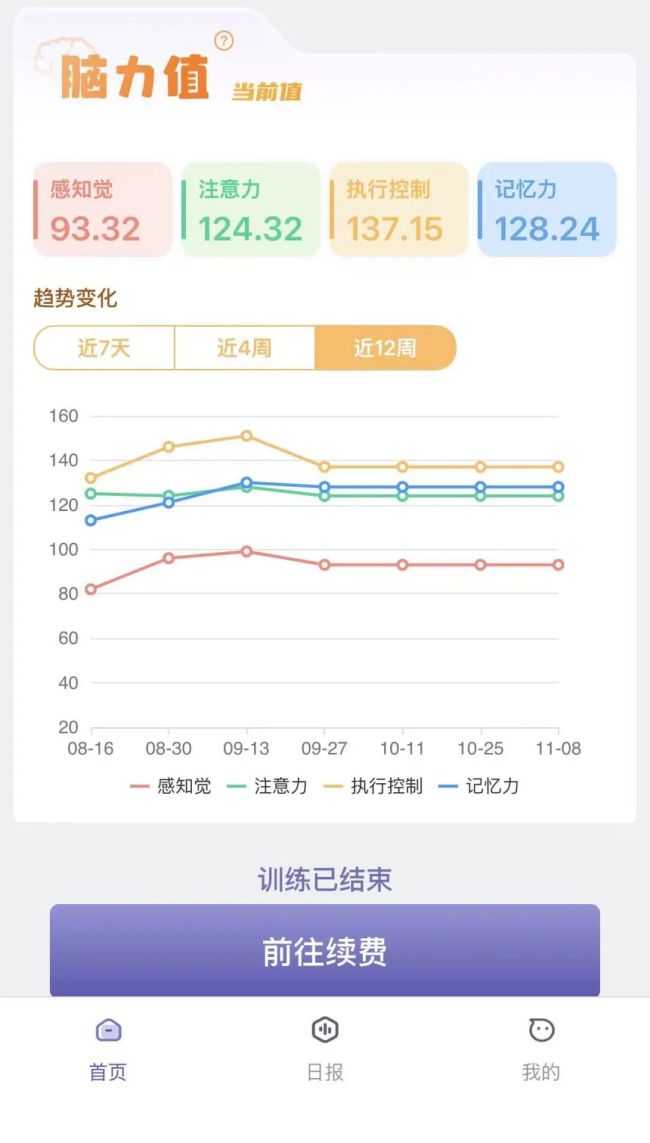Open the 记忆力 score card
This screenshot has width=650, height=1143.
(546, 210)
